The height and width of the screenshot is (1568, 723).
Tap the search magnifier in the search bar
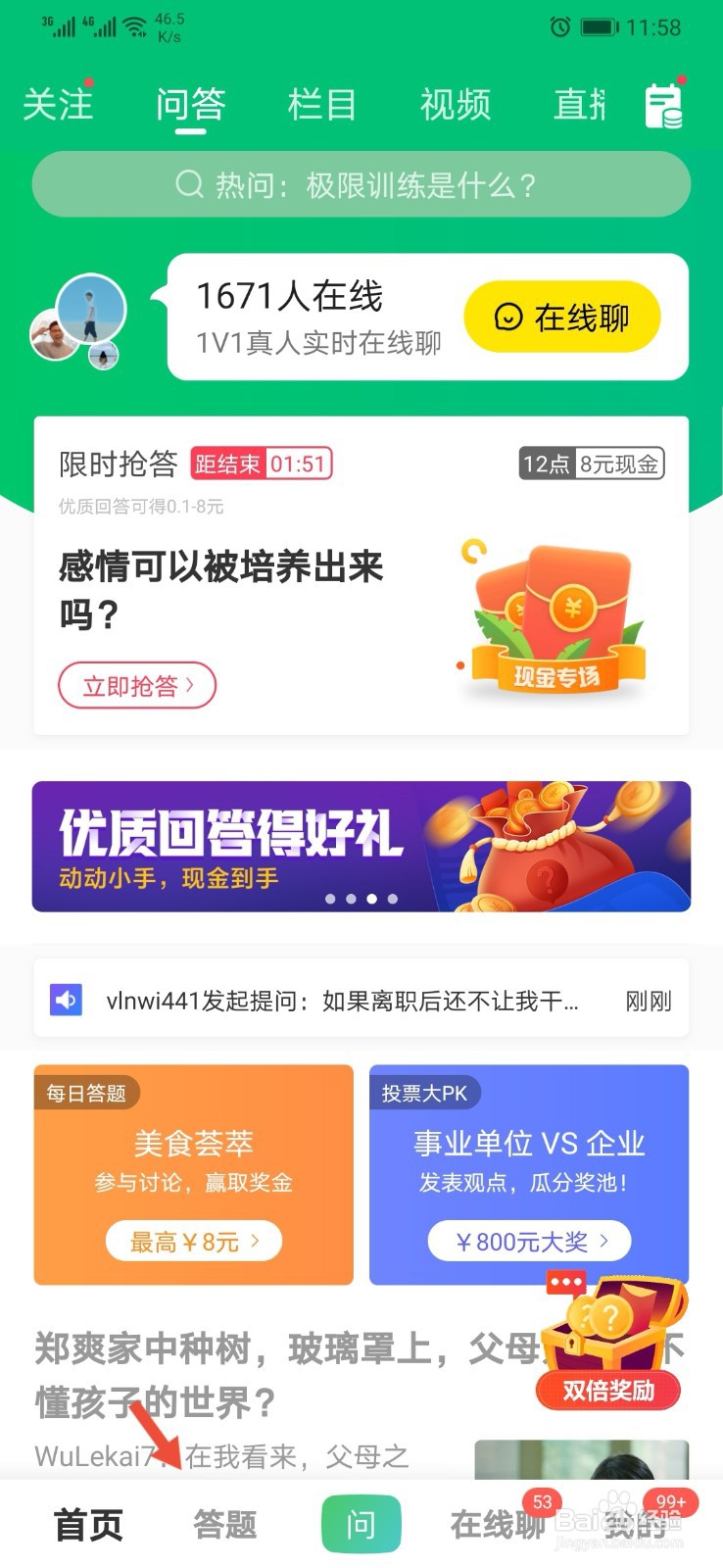point(187,183)
